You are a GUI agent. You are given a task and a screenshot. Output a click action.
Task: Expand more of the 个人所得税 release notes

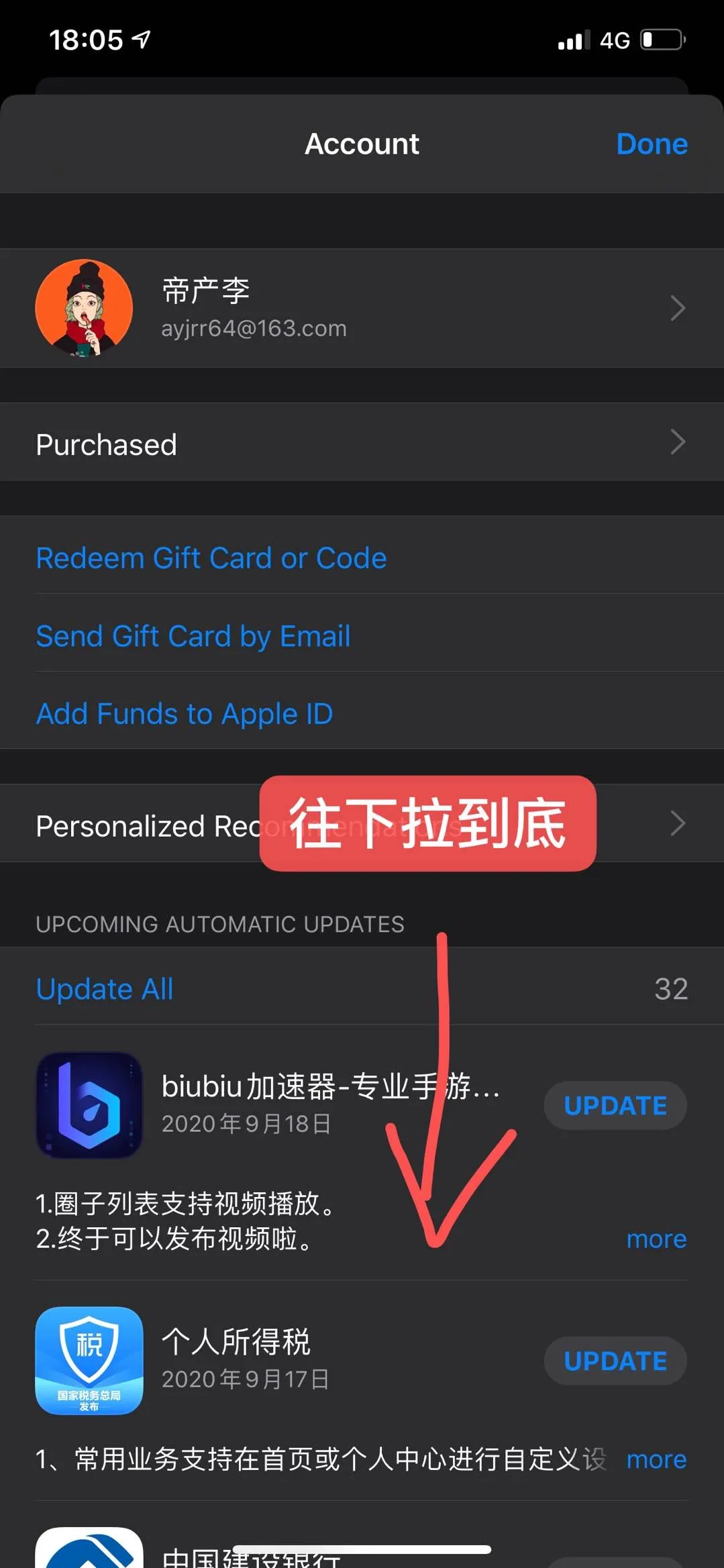coord(656,1459)
